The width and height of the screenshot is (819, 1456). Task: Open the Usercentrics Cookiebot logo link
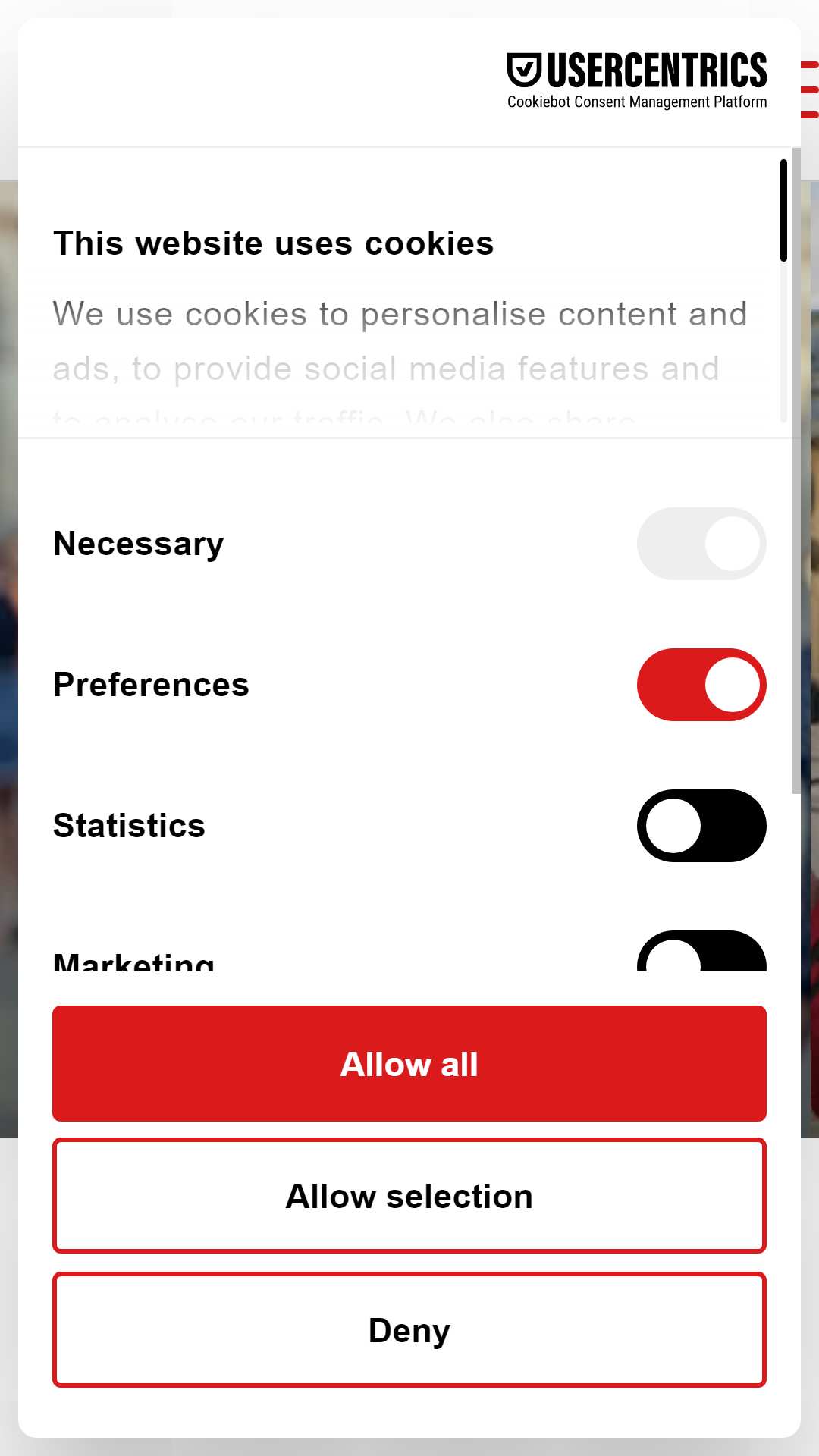(637, 81)
